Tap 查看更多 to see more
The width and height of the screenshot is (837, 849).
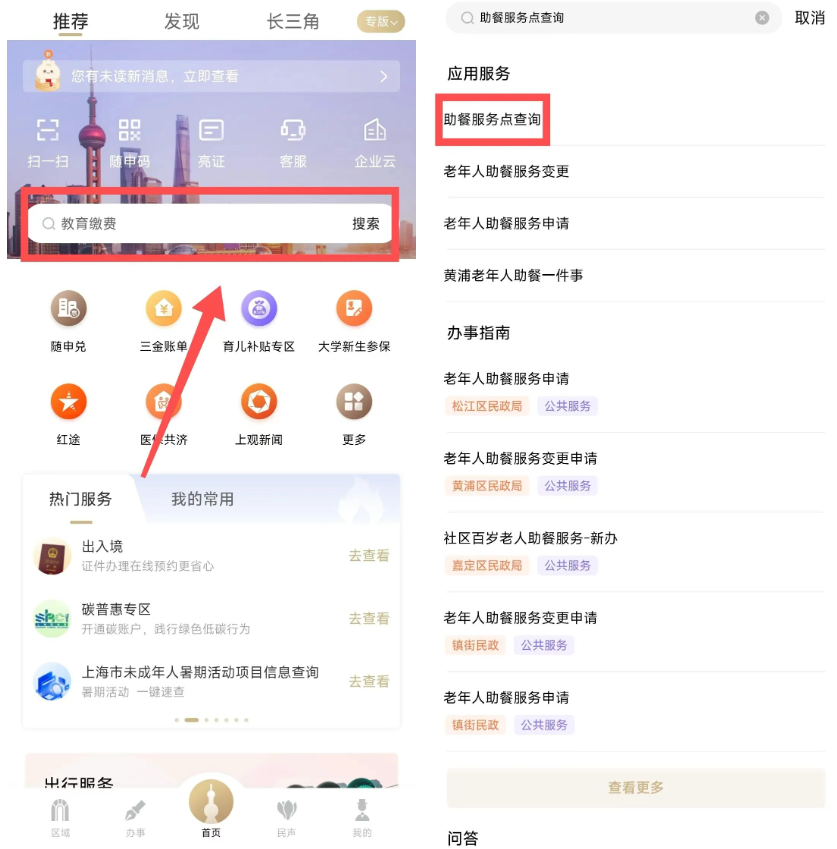click(x=635, y=788)
